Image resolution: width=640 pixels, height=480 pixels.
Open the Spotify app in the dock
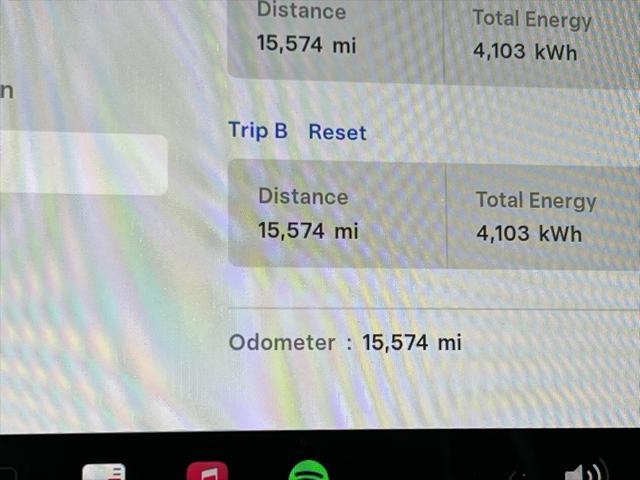click(x=309, y=471)
